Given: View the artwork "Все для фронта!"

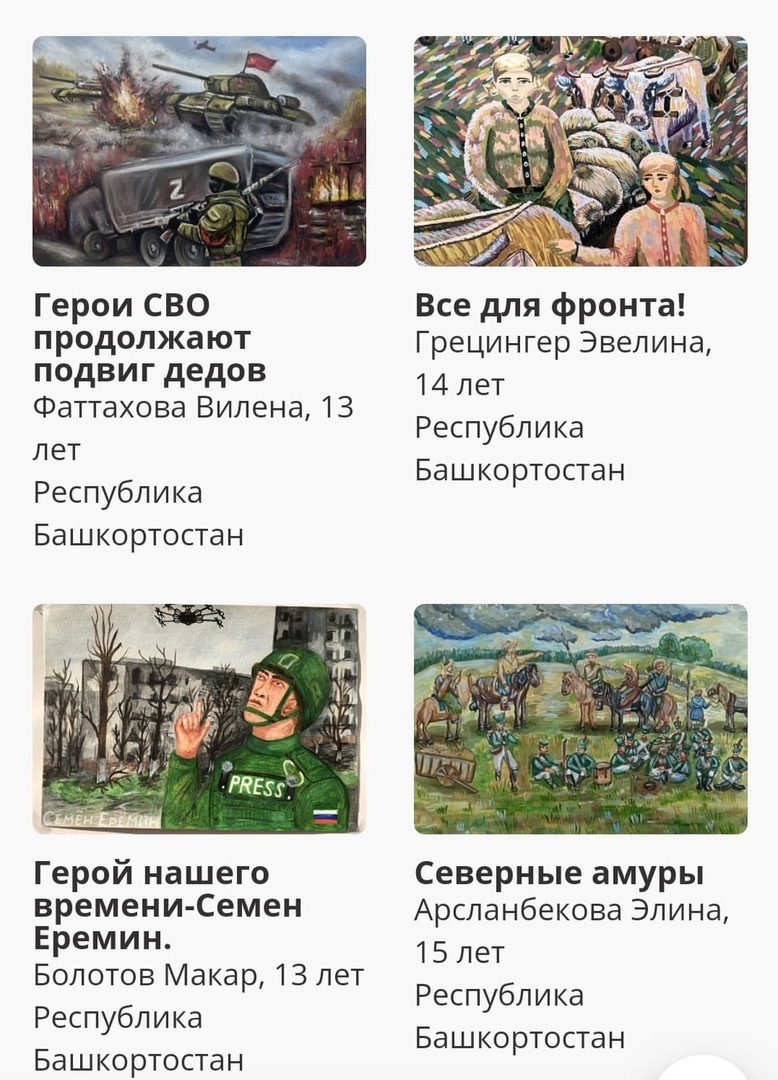Looking at the screenshot, I should [x=580, y=151].
